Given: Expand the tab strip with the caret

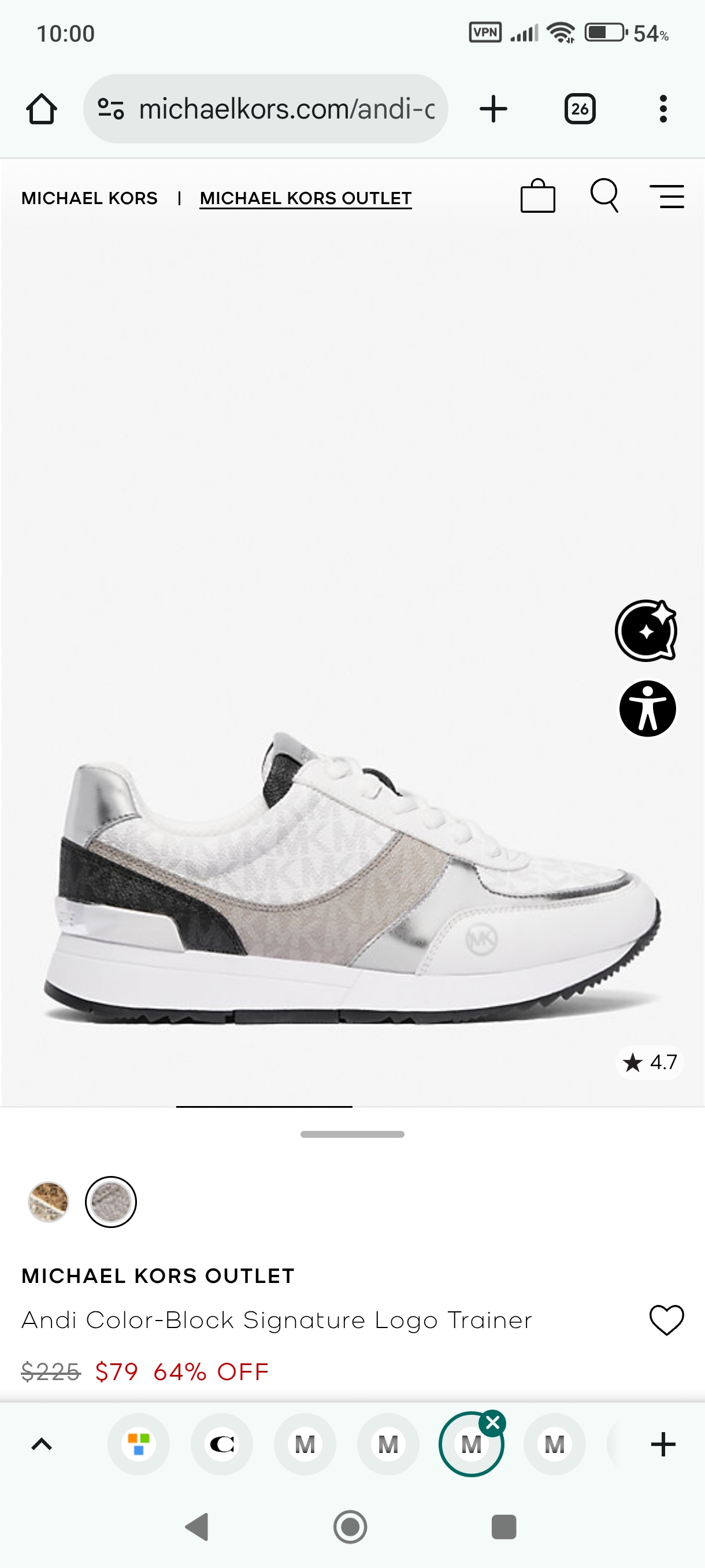Looking at the screenshot, I should [42, 1444].
